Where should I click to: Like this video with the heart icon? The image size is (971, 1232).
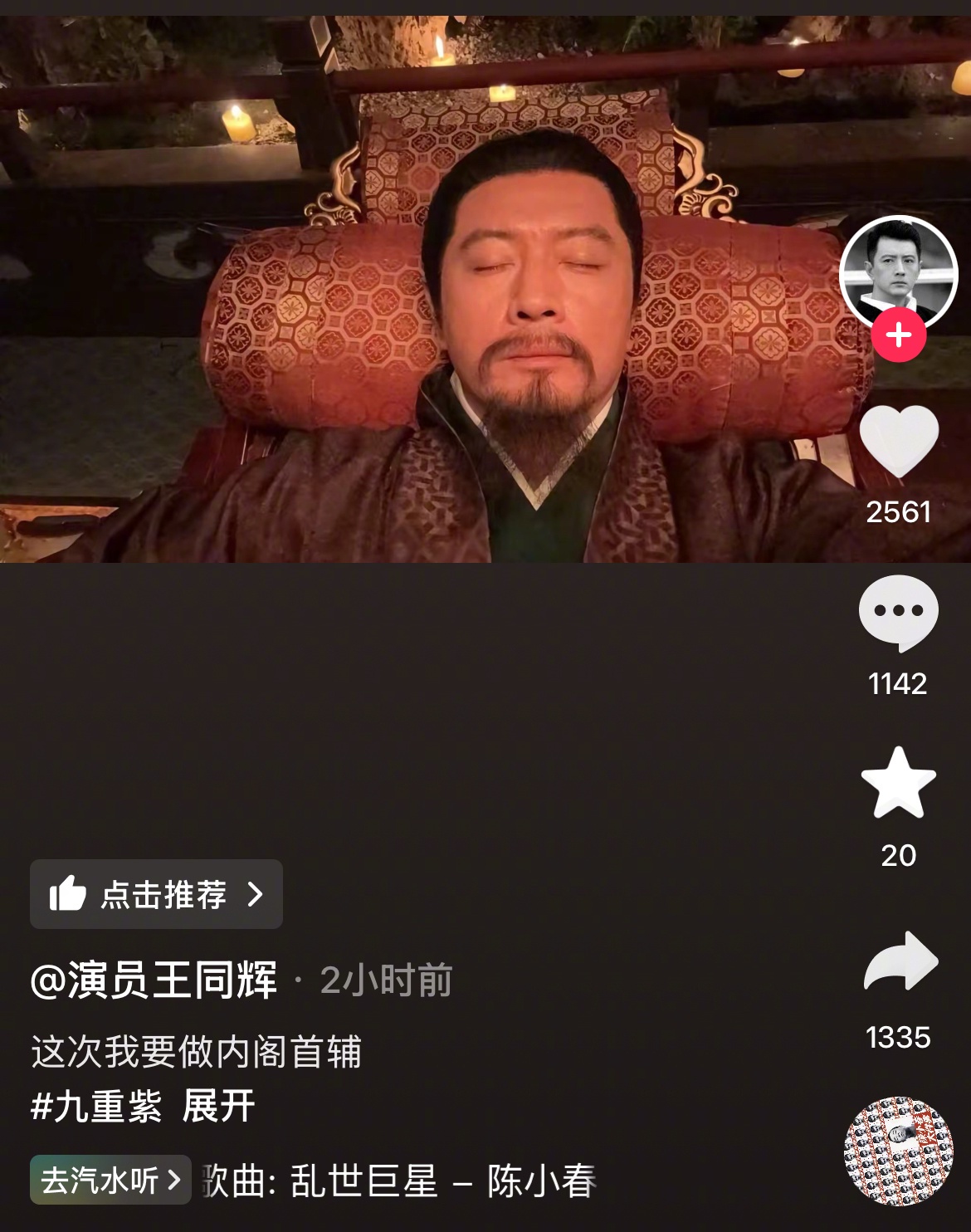coord(898,442)
